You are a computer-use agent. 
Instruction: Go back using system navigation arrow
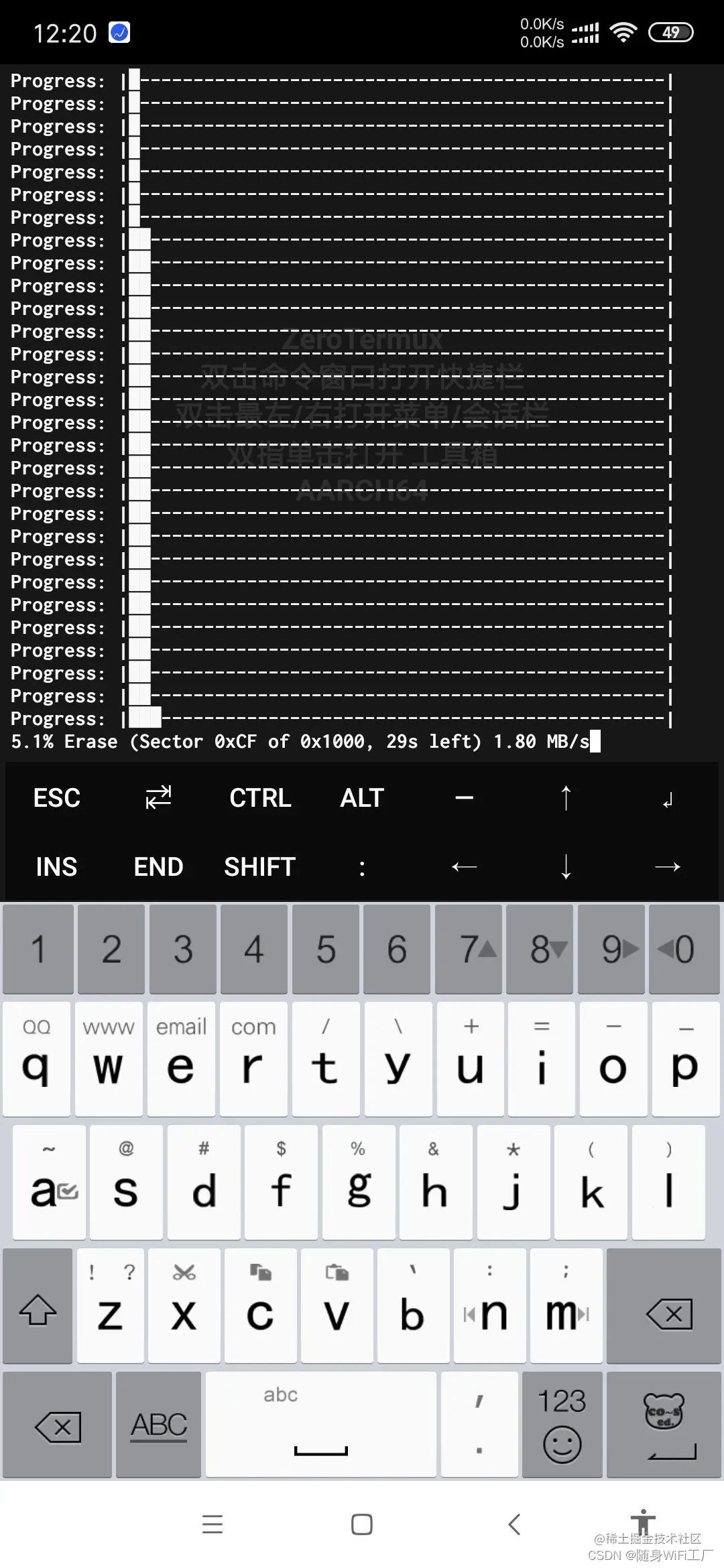click(x=514, y=1524)
